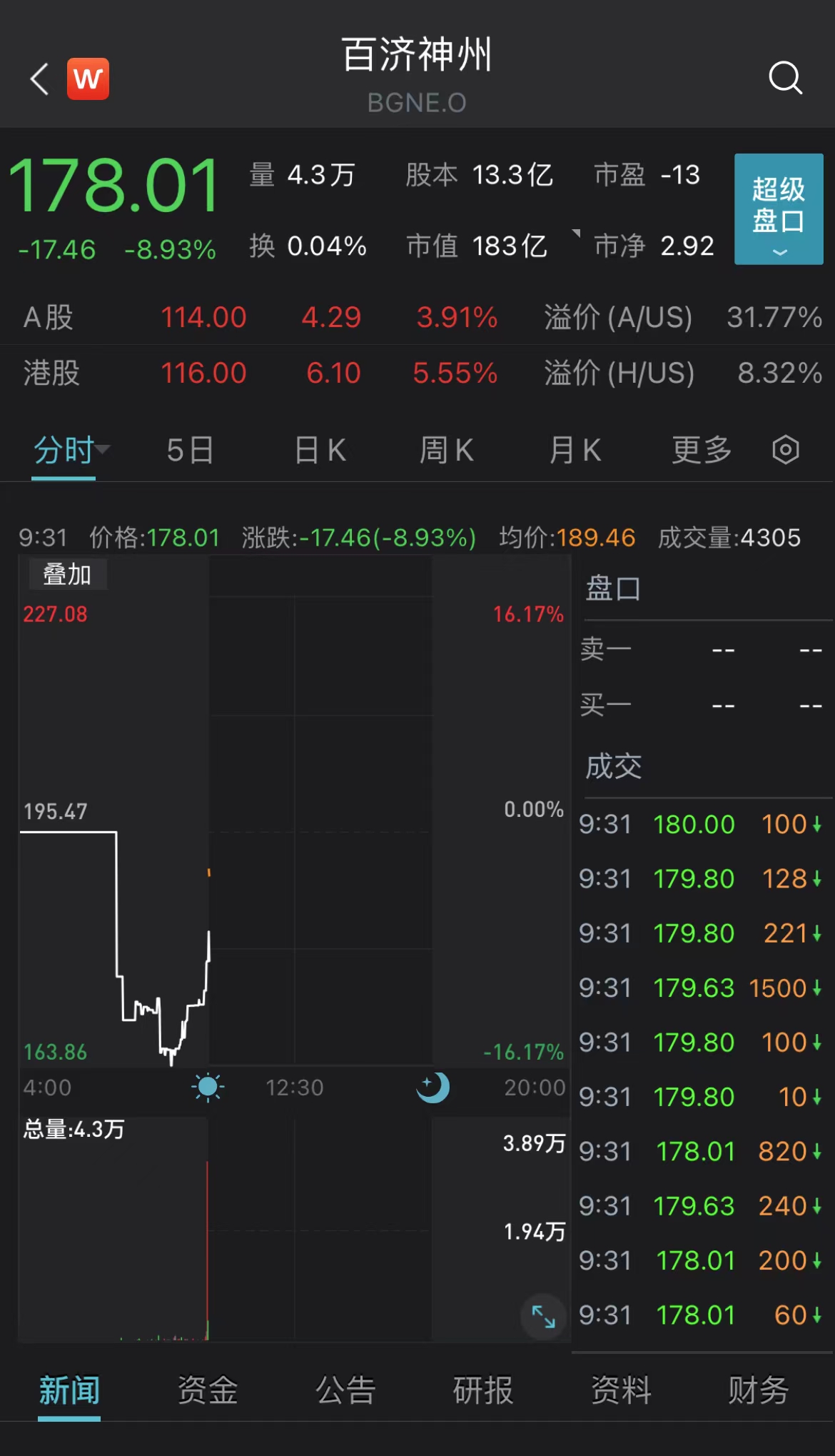View the 月K chart
The image size is (835, 1456).
575,451
